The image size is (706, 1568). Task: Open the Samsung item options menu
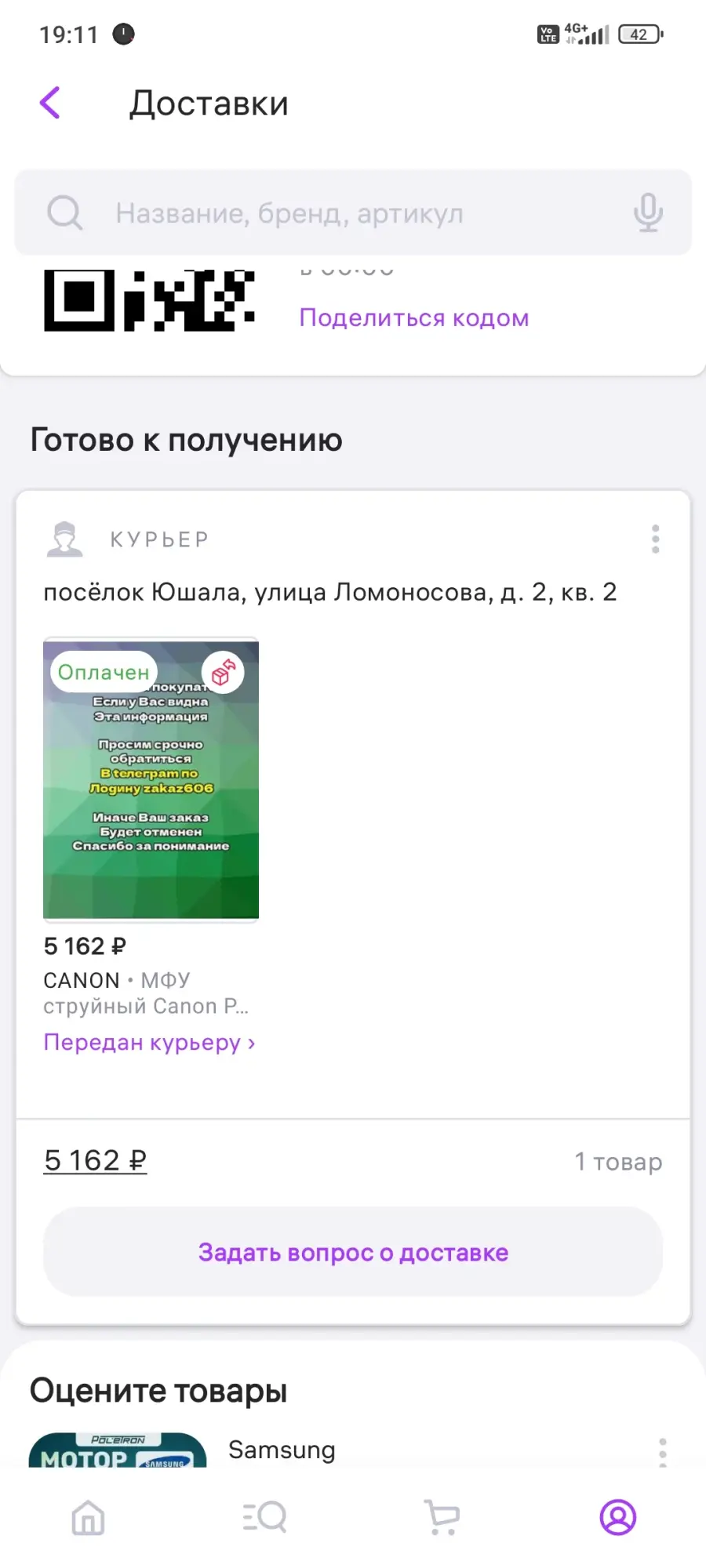[663, 1452]
